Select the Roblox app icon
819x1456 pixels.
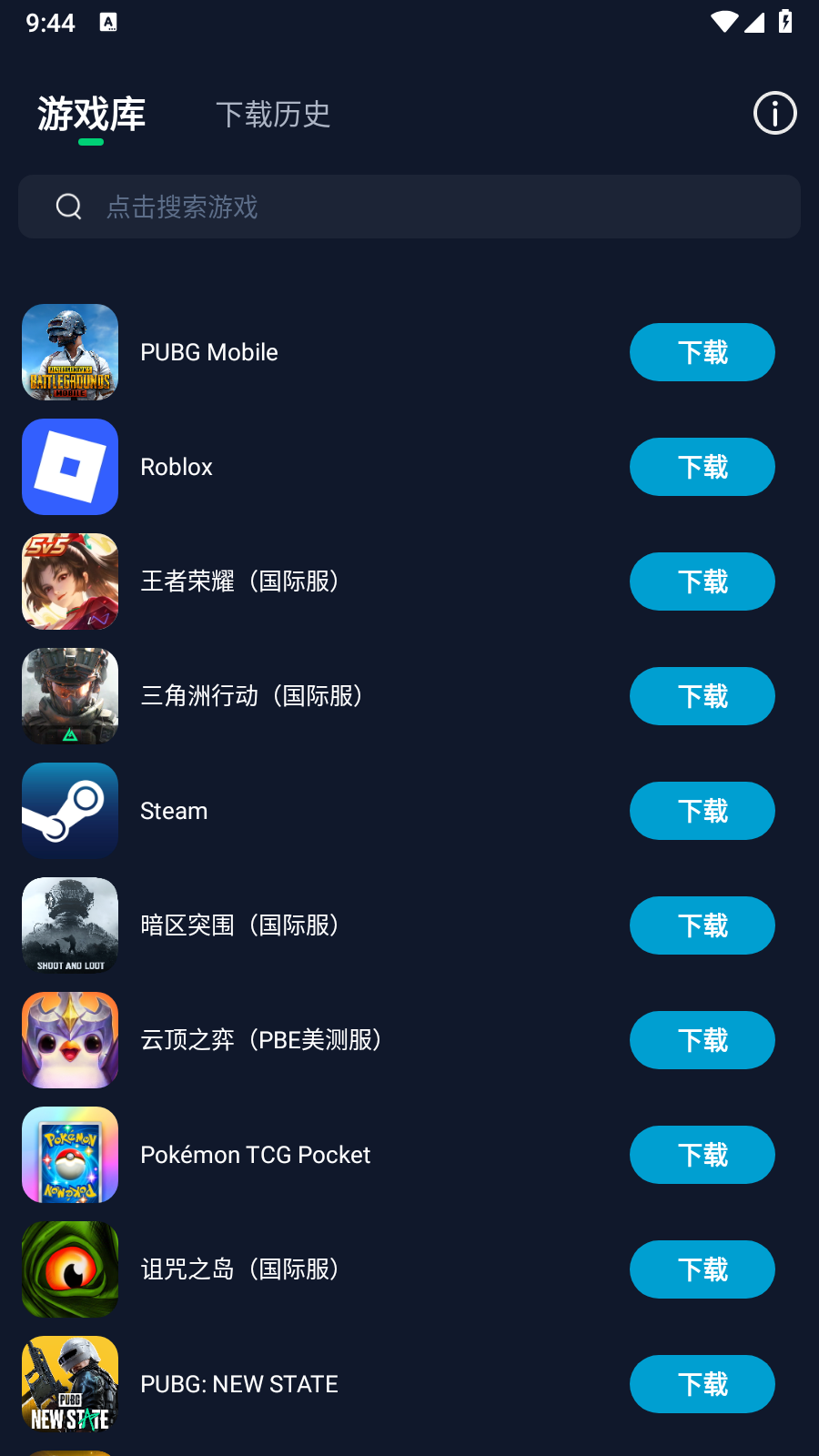pos(70,467)
